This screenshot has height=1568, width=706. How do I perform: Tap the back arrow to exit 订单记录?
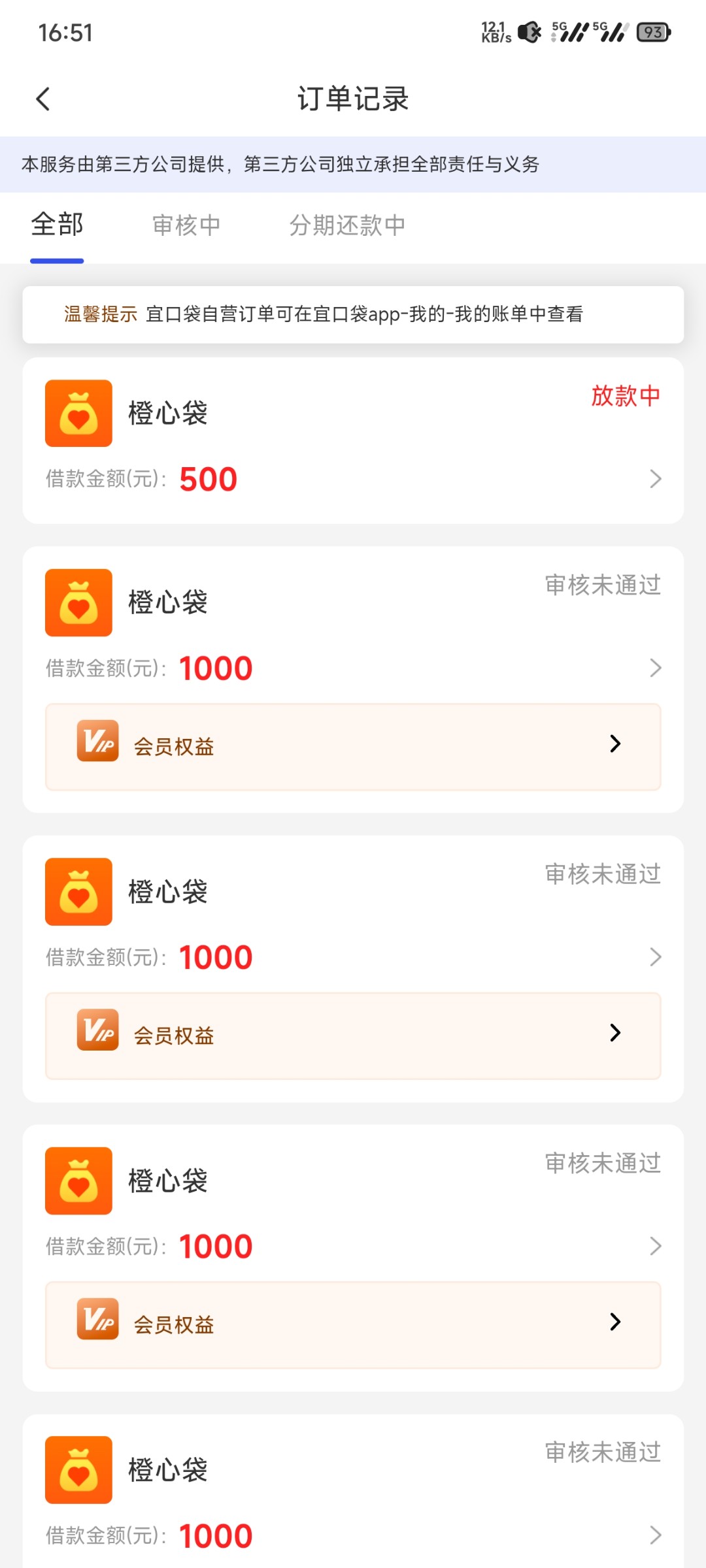tap(43, 98)
